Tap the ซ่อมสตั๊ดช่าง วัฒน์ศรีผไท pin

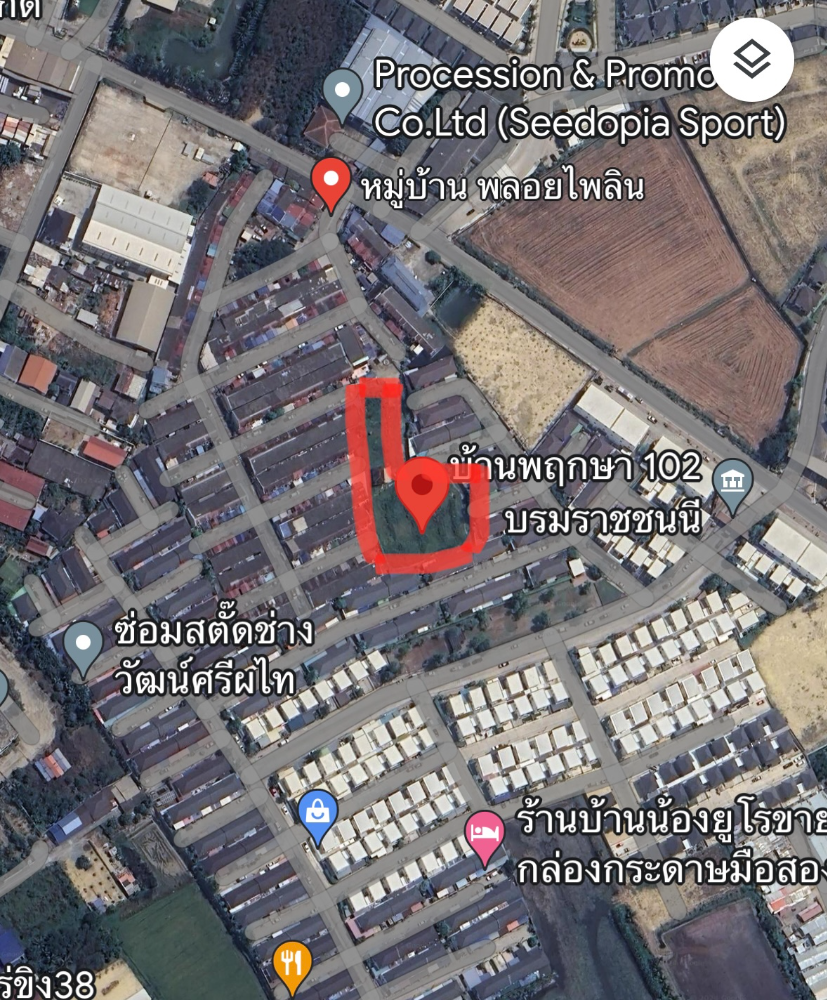(83, 645)
